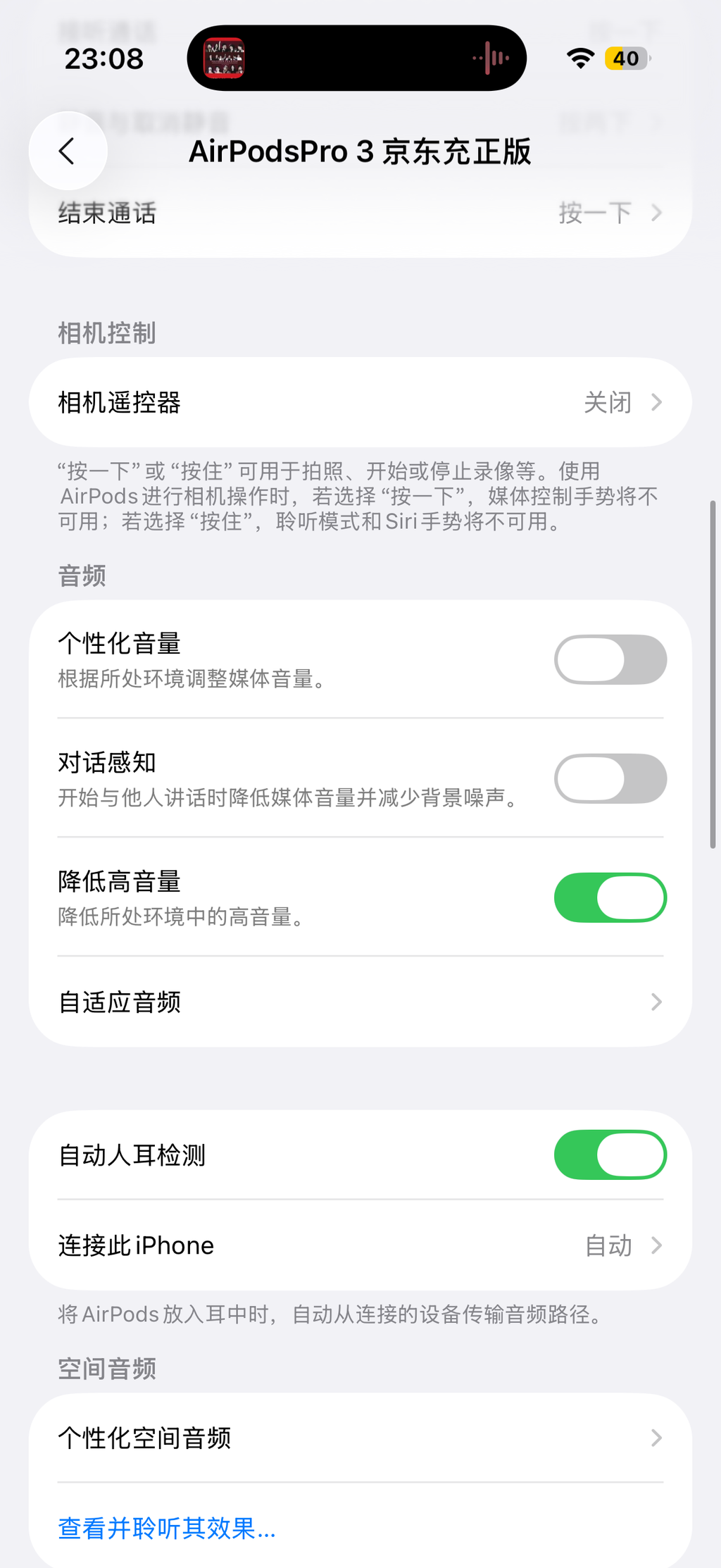Tap the back chevron to return to previous screen
721x1568 pixels.
[67, 151]
